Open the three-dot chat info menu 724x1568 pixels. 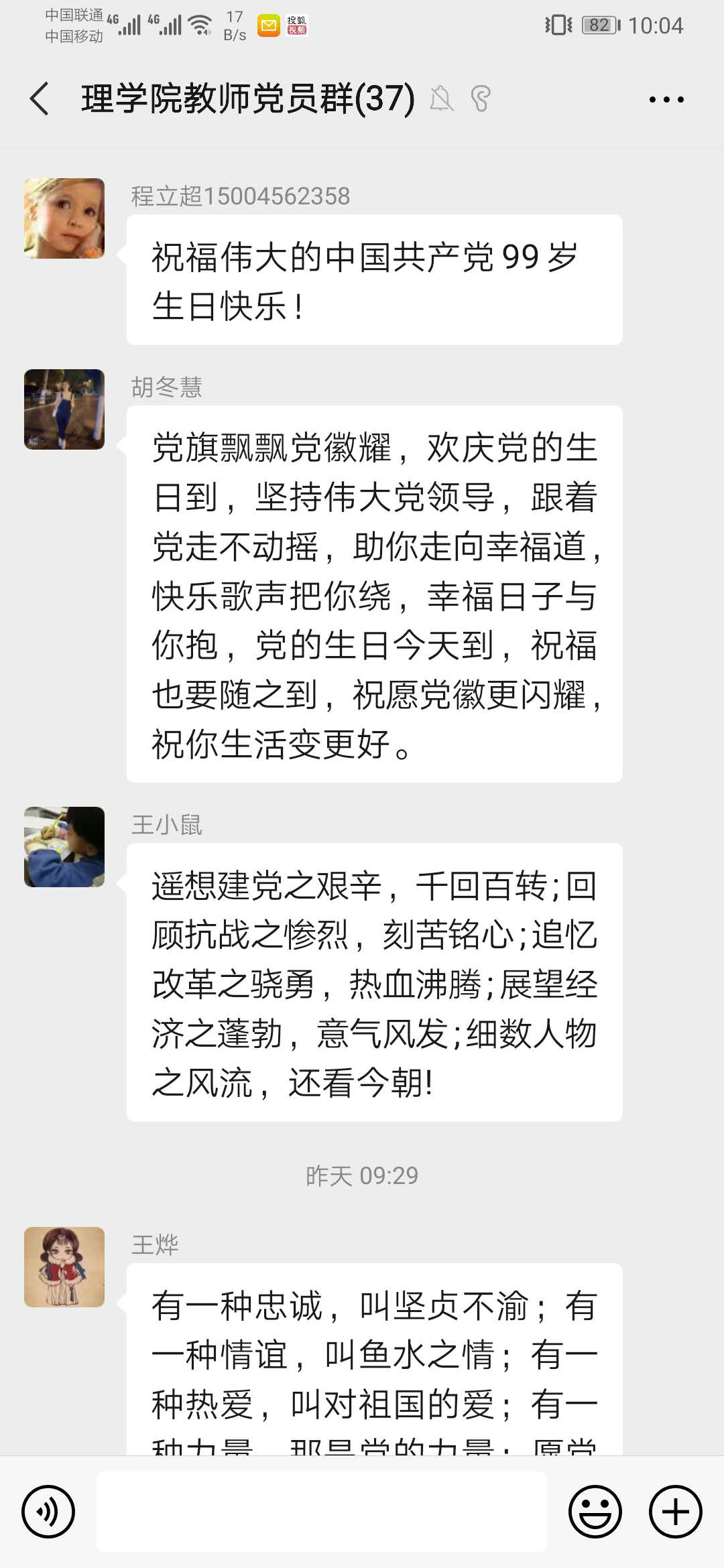point(666,99)
